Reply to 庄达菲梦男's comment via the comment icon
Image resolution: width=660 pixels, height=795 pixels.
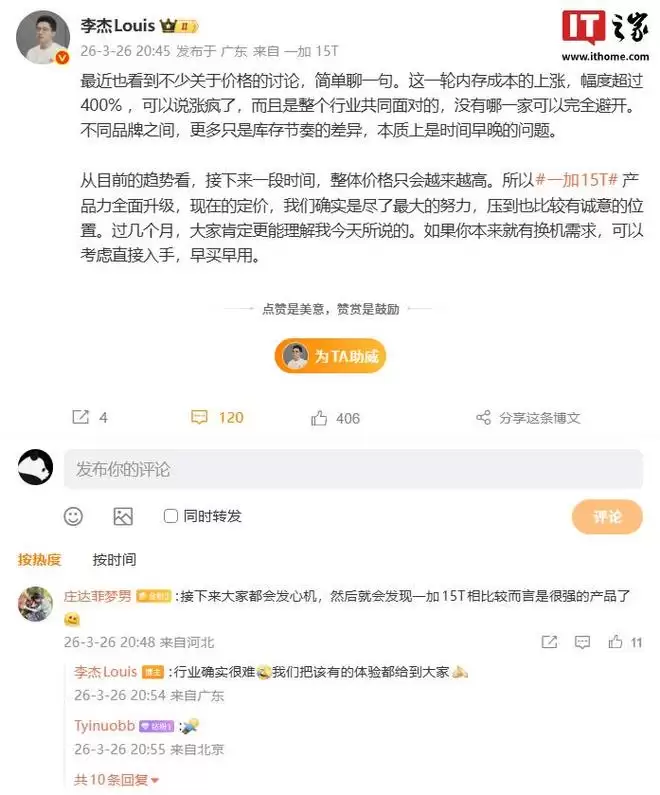coord(582,641)
